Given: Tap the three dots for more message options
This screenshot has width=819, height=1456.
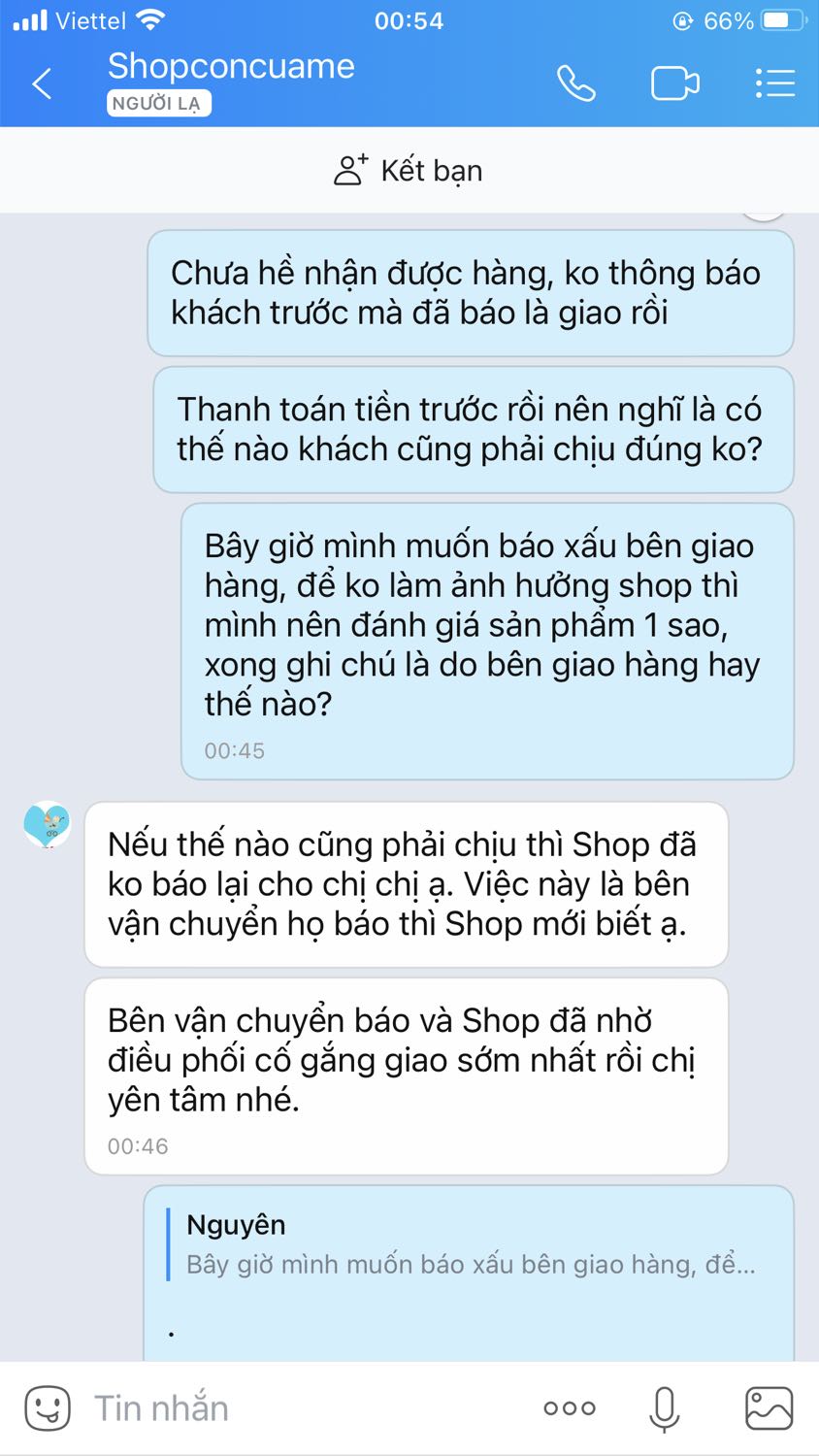Looking at the screenshot, I should pyautogui.click(x=569, y=1407).
